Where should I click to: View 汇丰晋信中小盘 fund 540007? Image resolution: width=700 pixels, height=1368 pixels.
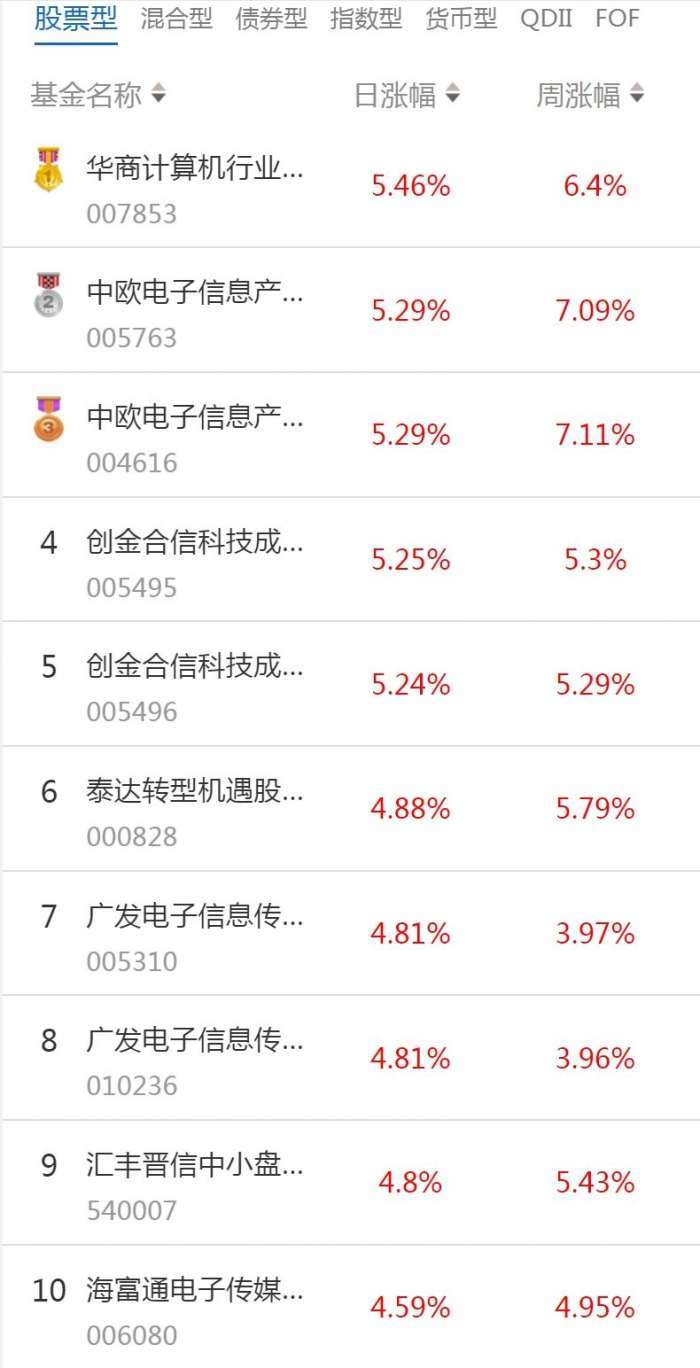point(195,1183)
